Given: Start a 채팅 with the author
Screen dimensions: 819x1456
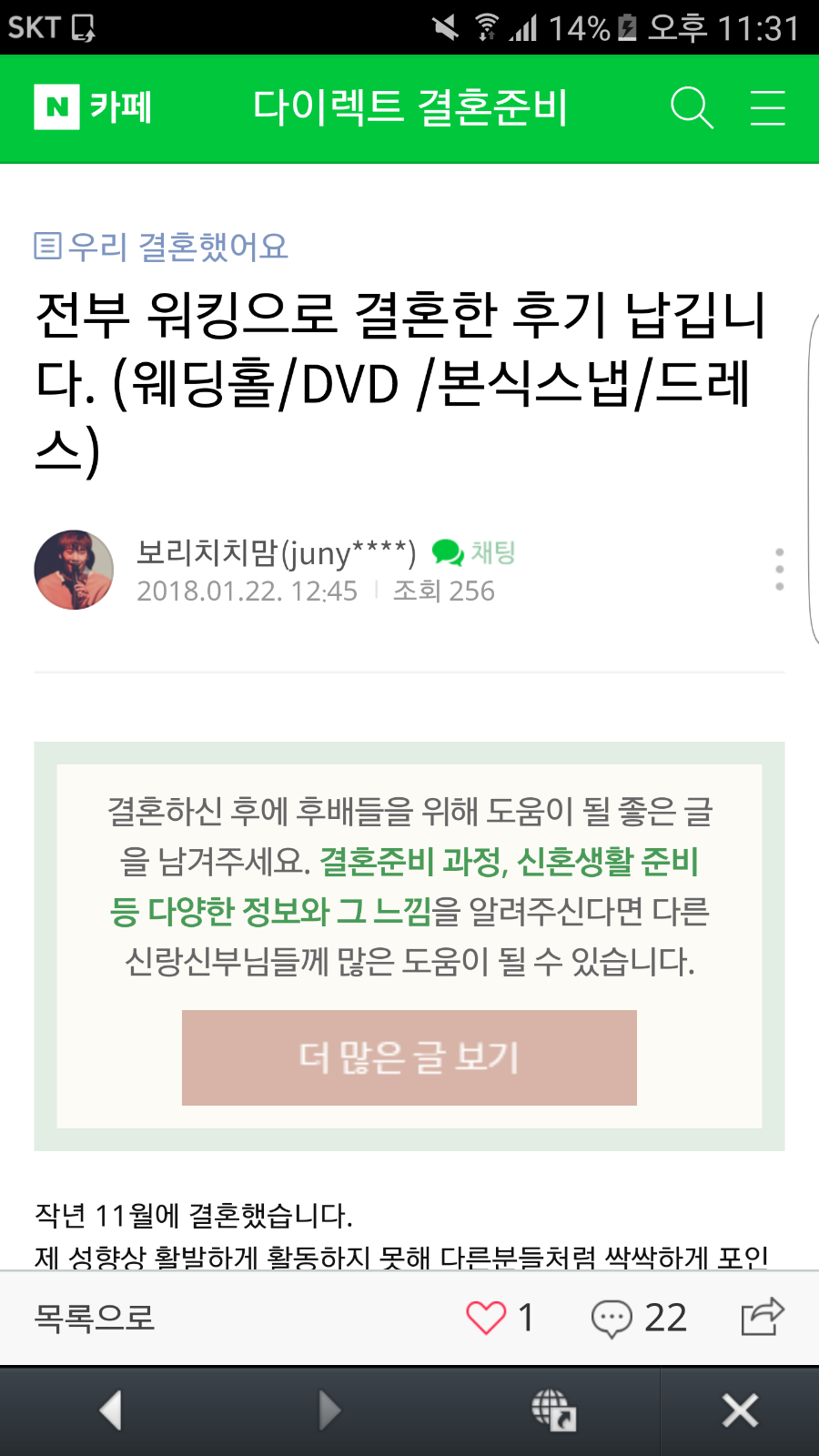Looking at the screenshot, I should [x=474, y=551].
